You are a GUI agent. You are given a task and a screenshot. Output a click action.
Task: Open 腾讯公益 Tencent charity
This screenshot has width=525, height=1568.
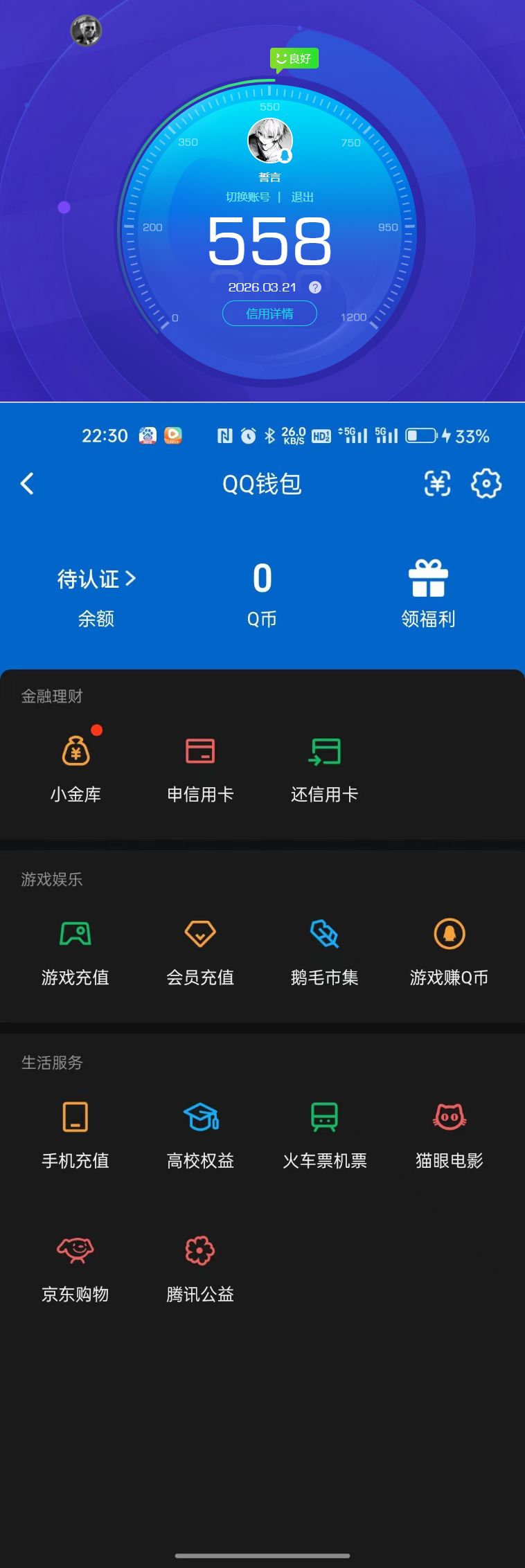(x=199, y=1269)
